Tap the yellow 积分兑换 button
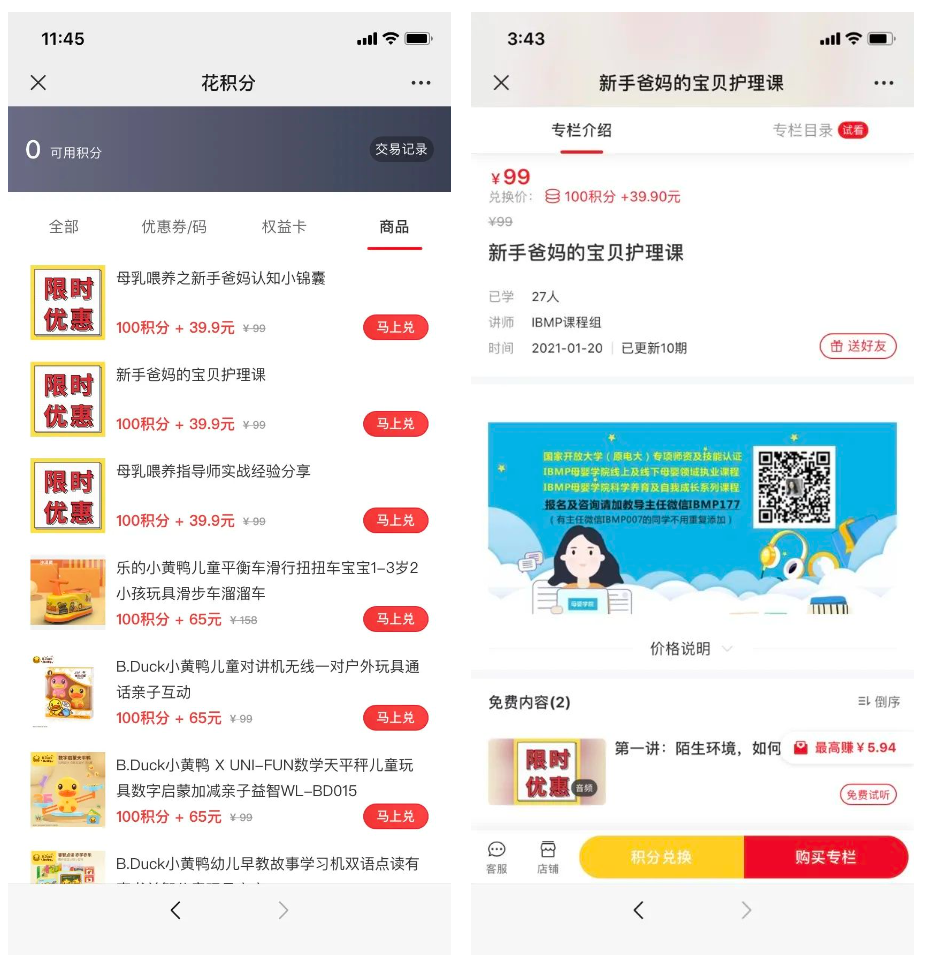Screen dimensions: 928x955 (x=661, y=858)
